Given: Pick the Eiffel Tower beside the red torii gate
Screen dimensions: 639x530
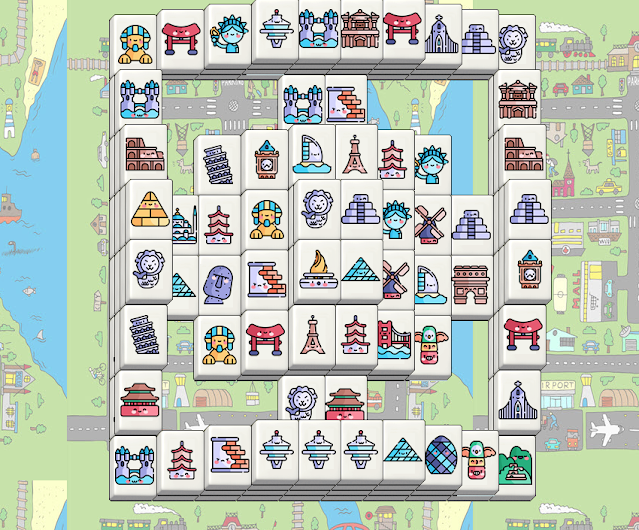Looking at the screenshot, I should [312, 338].
